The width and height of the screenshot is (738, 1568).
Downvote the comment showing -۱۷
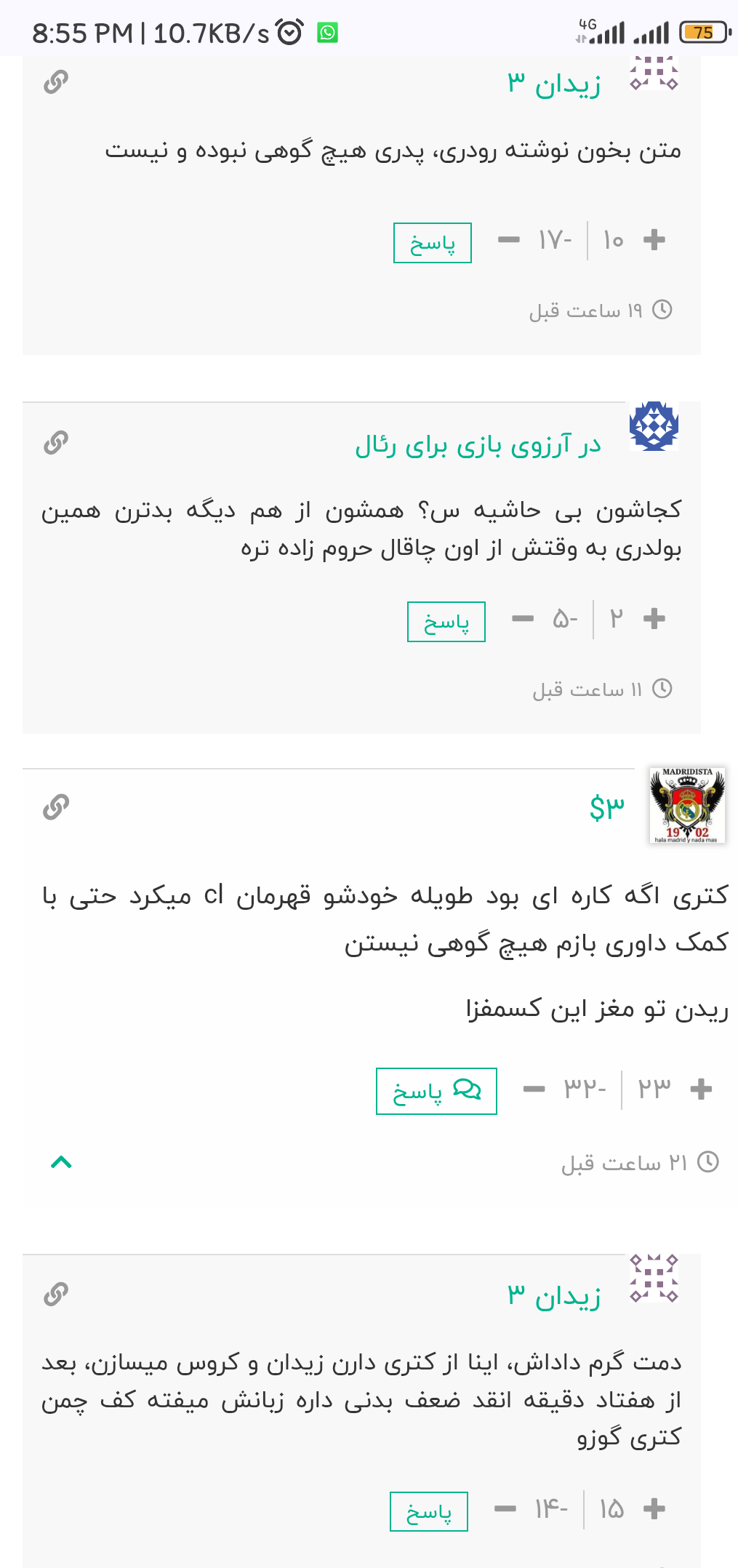508,239
